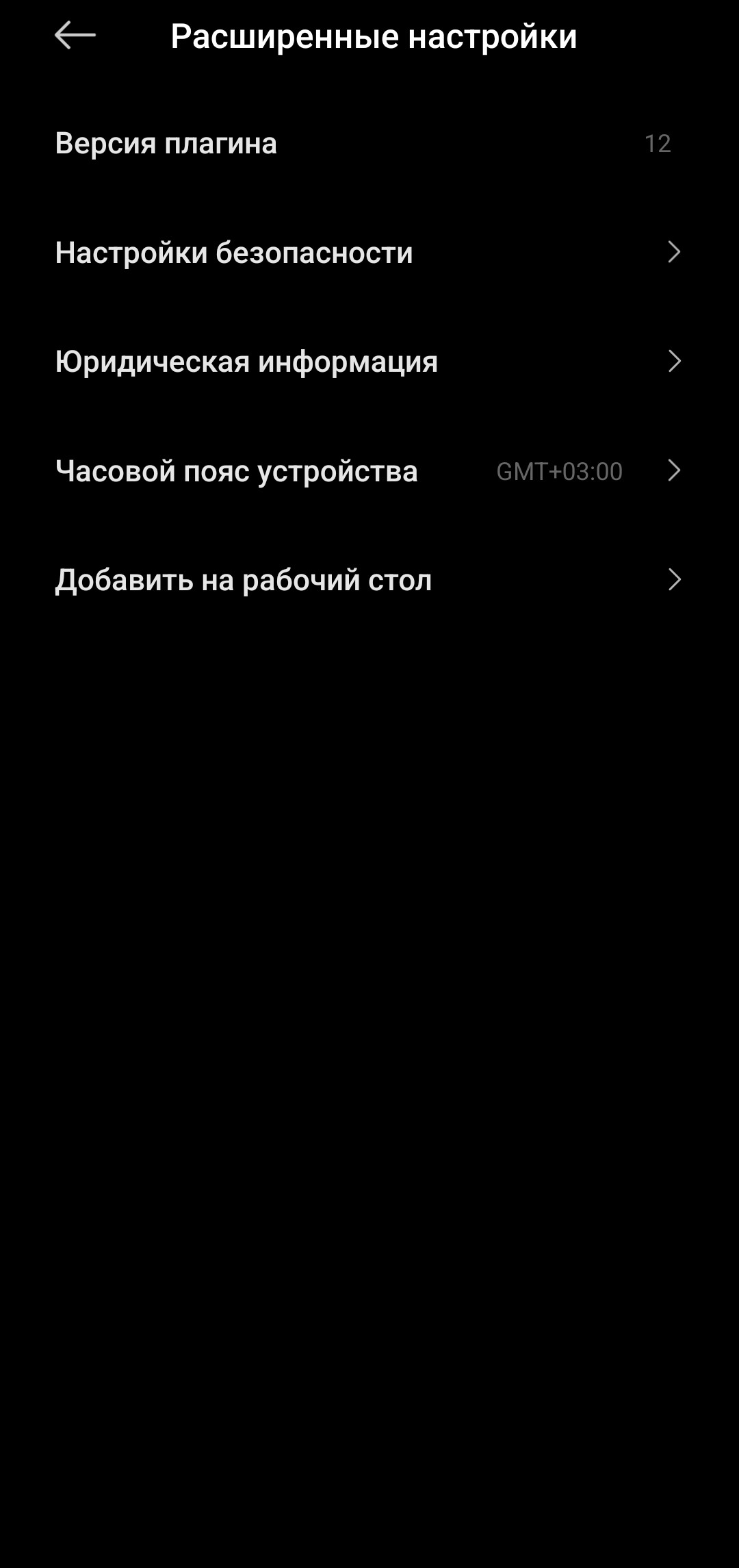Screen dimensions: 739x1568
Task: Open Юридическая информация
Action: click(369, 362)
